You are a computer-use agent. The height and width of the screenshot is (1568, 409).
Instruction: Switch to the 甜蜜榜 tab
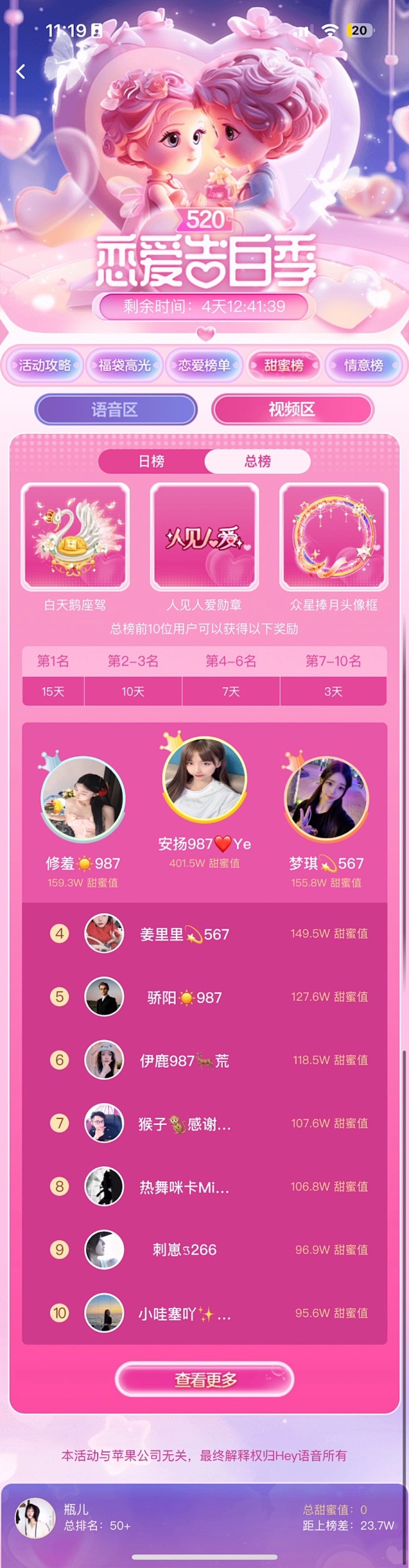click(284, 365)
